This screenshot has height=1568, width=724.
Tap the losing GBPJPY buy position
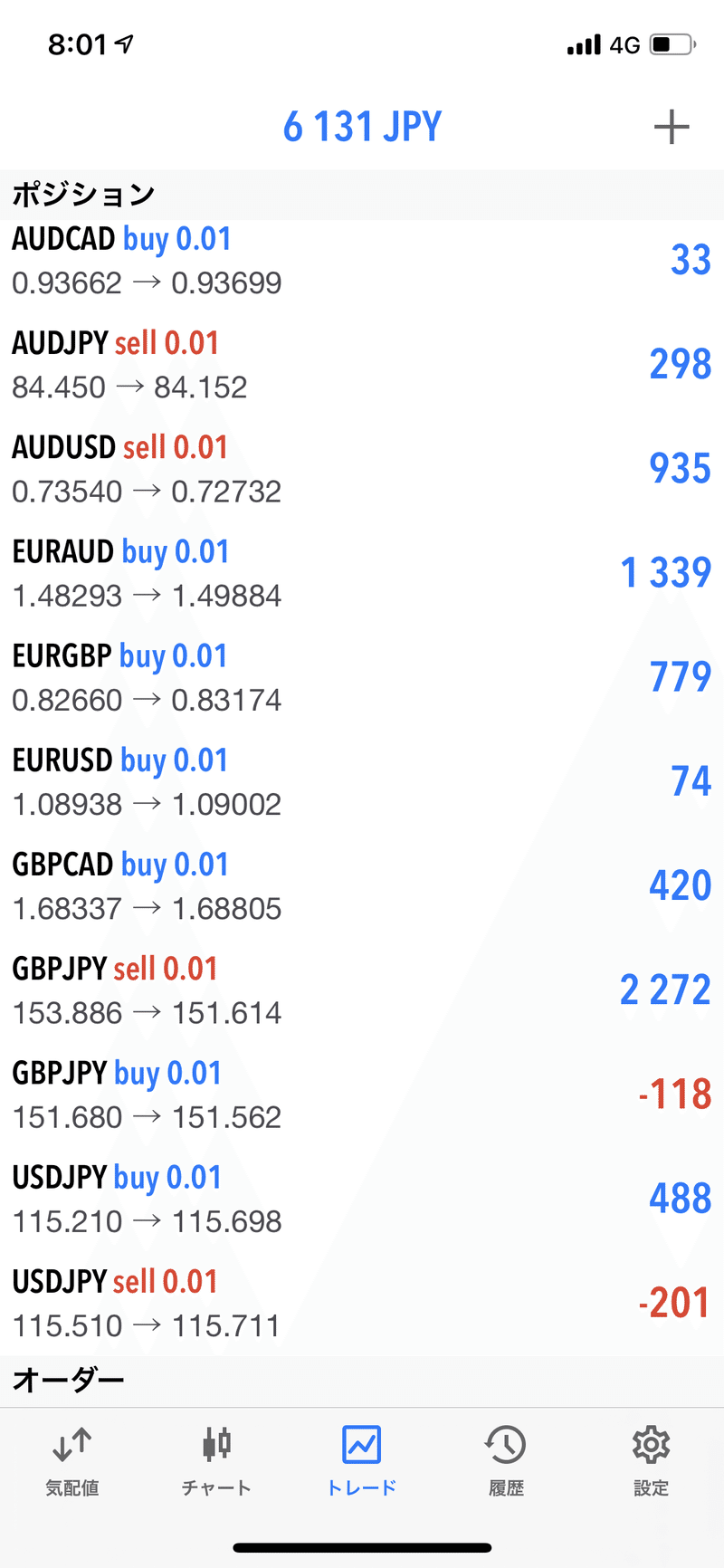(x=362, y=1095)
